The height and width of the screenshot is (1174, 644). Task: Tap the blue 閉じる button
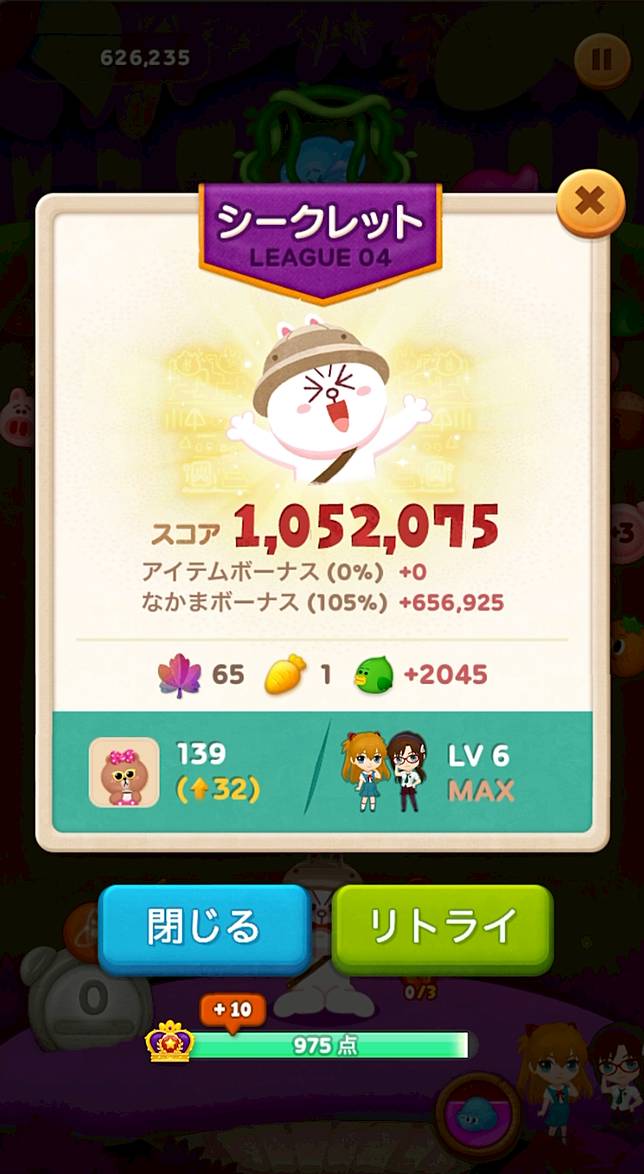[x=204, y=927]
